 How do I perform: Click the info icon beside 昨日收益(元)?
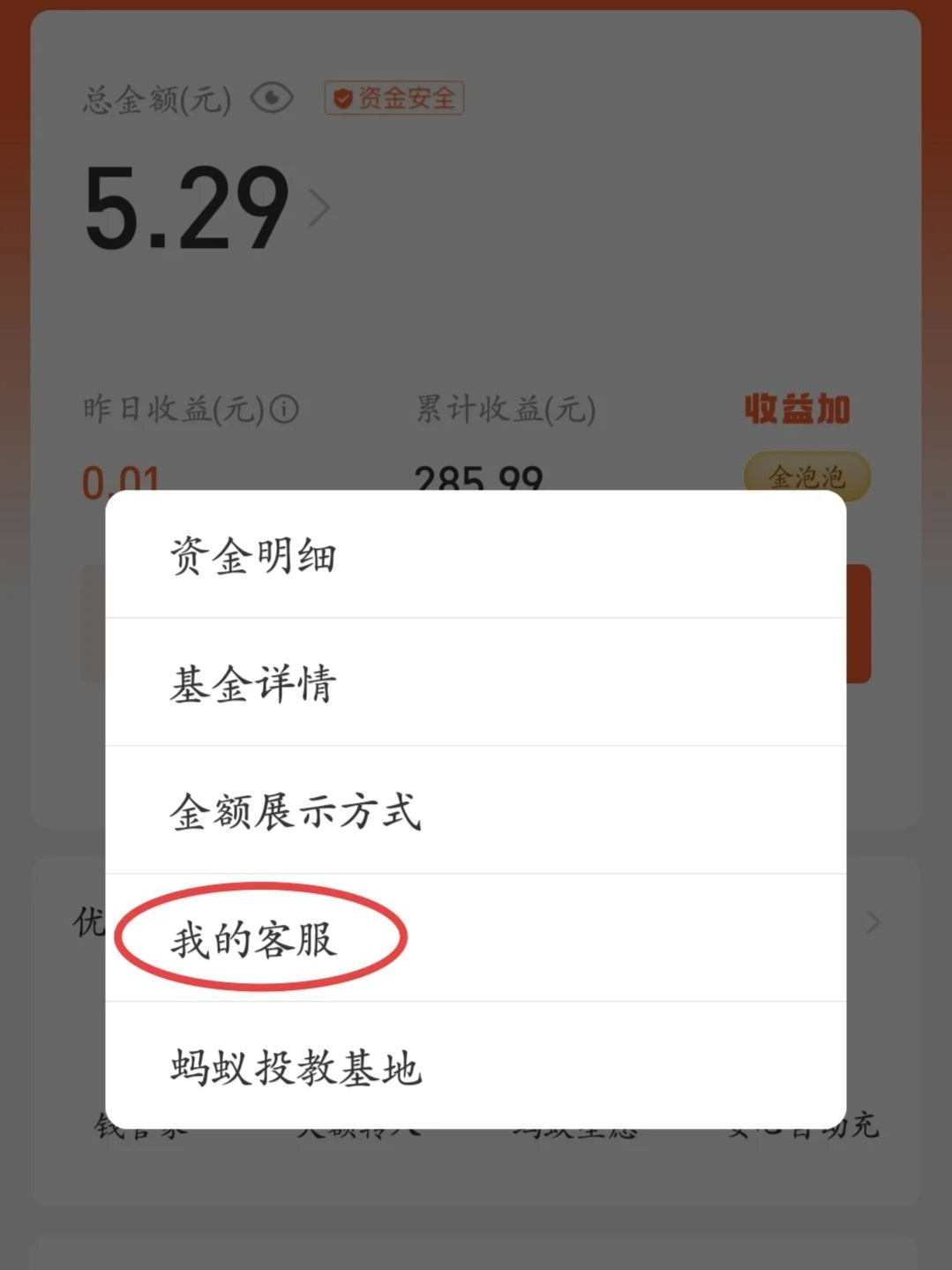click(284, 410)
